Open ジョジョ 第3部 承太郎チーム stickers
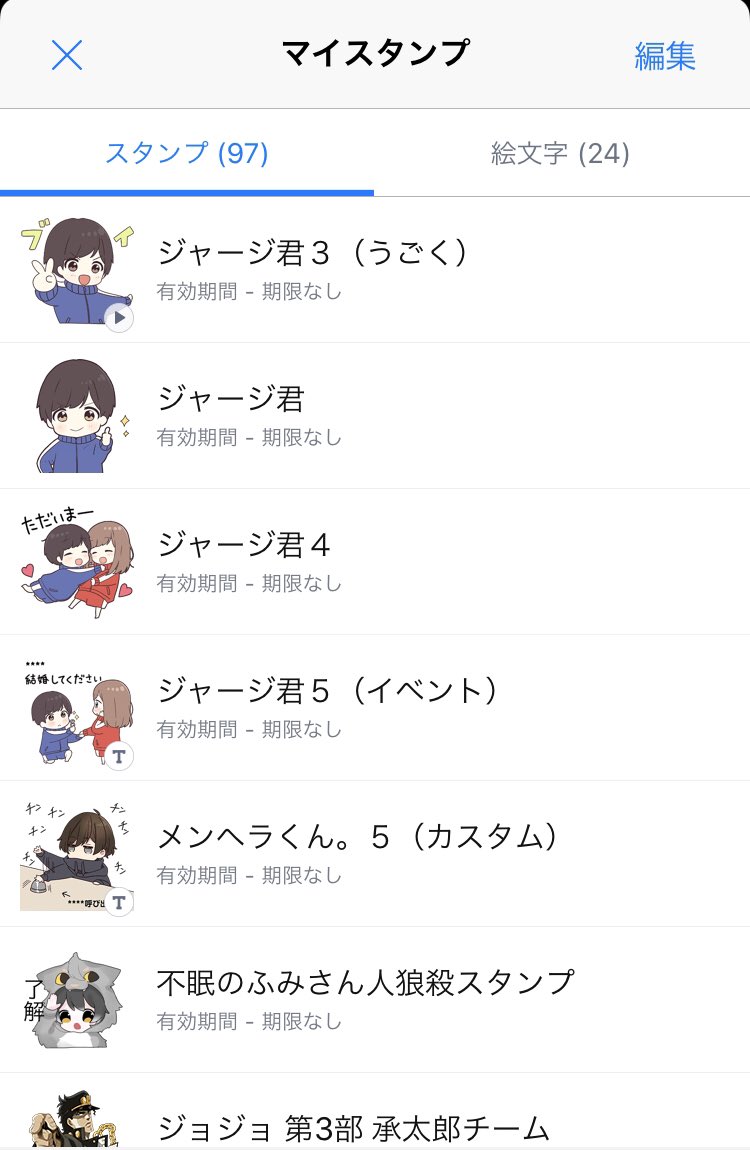750x1150 pixels. (x=353, y=1127)
